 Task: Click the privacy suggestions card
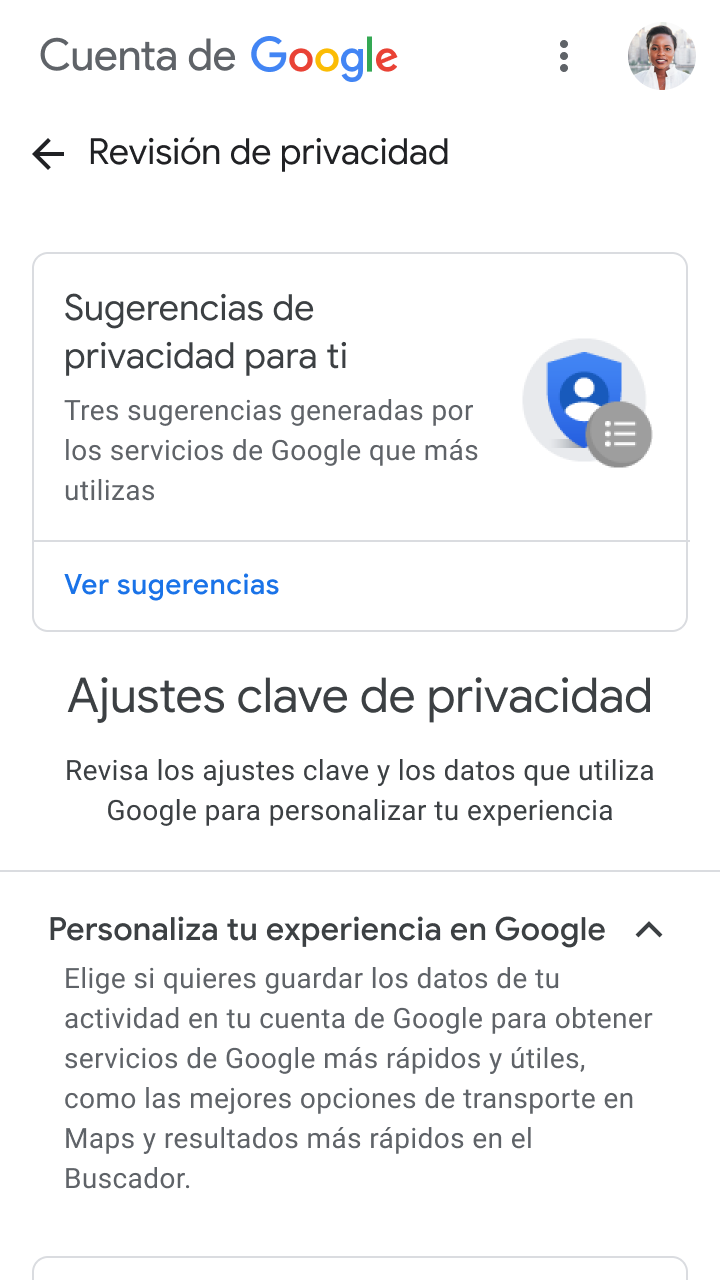click(360, 400)
